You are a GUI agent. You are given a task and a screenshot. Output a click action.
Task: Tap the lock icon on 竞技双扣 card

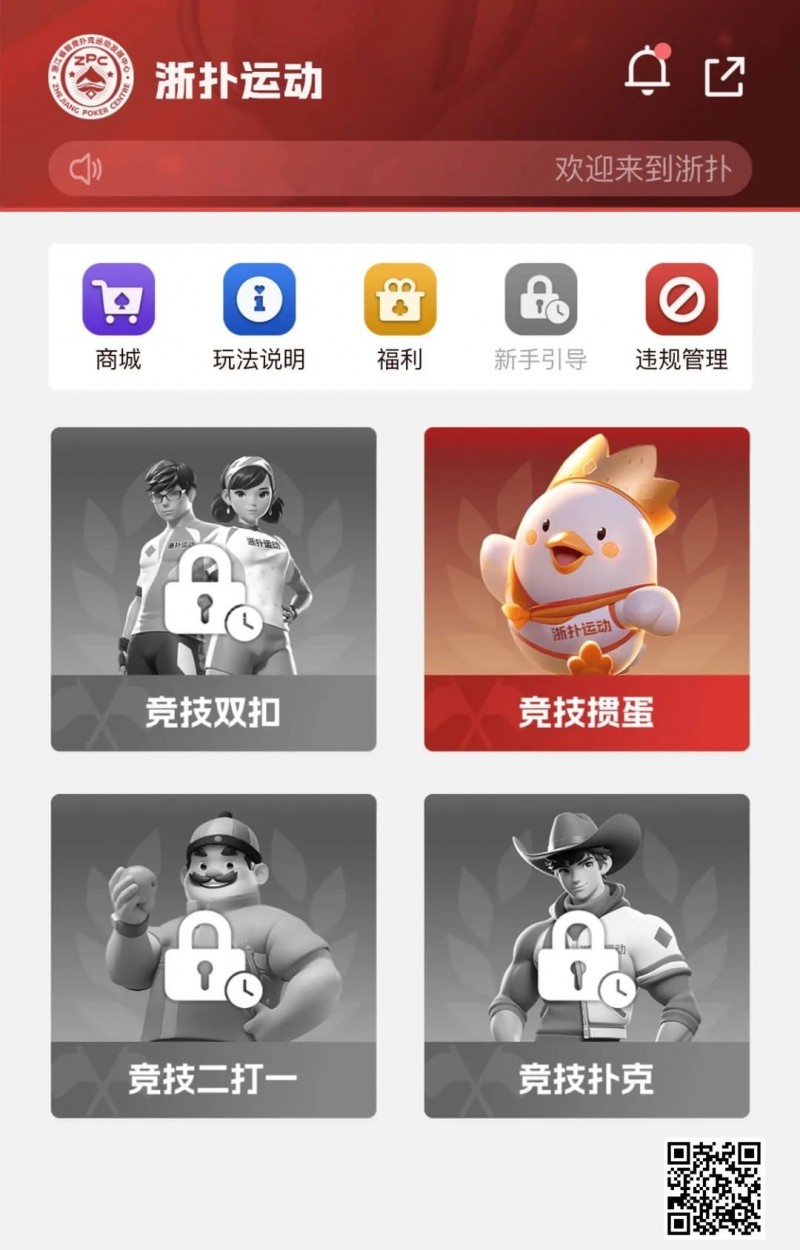click(206, 595)
